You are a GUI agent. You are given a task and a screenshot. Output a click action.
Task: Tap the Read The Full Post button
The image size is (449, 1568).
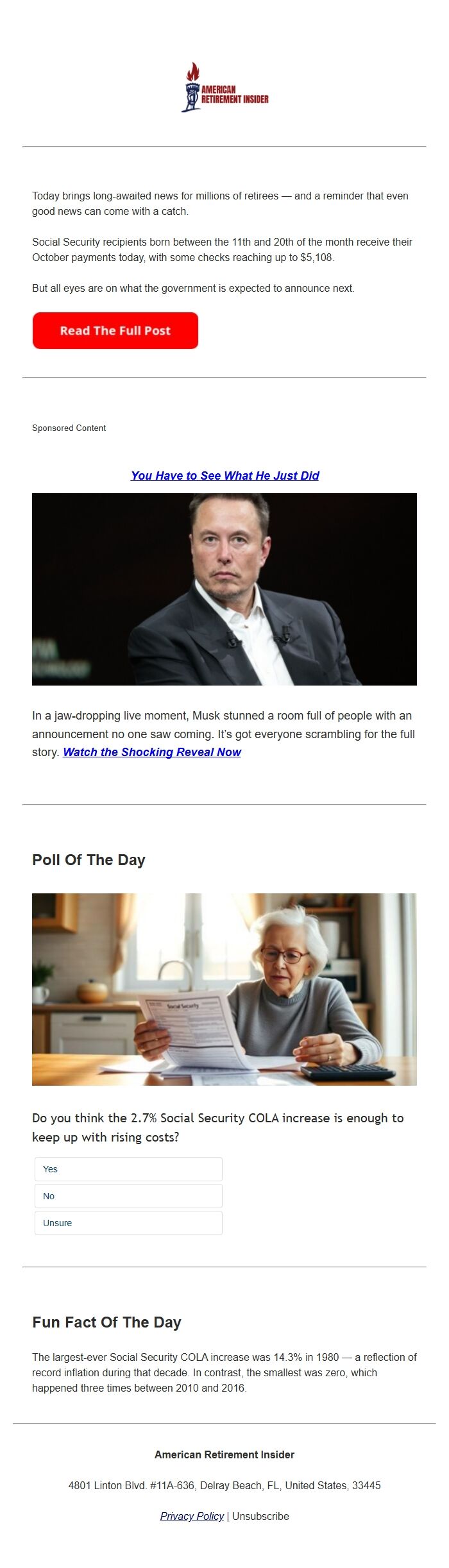tap(115, 330)
